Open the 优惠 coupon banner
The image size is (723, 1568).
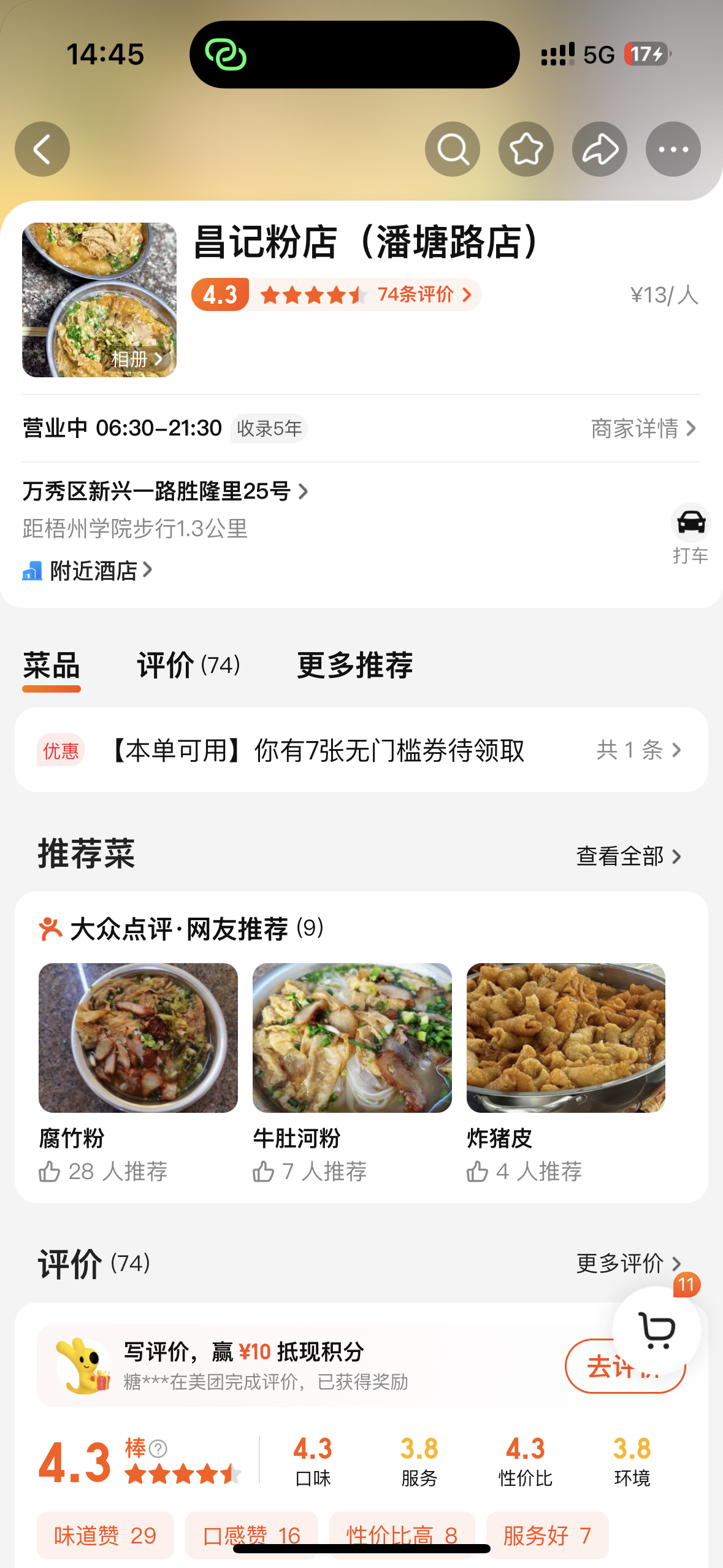(x=361, y=750)
